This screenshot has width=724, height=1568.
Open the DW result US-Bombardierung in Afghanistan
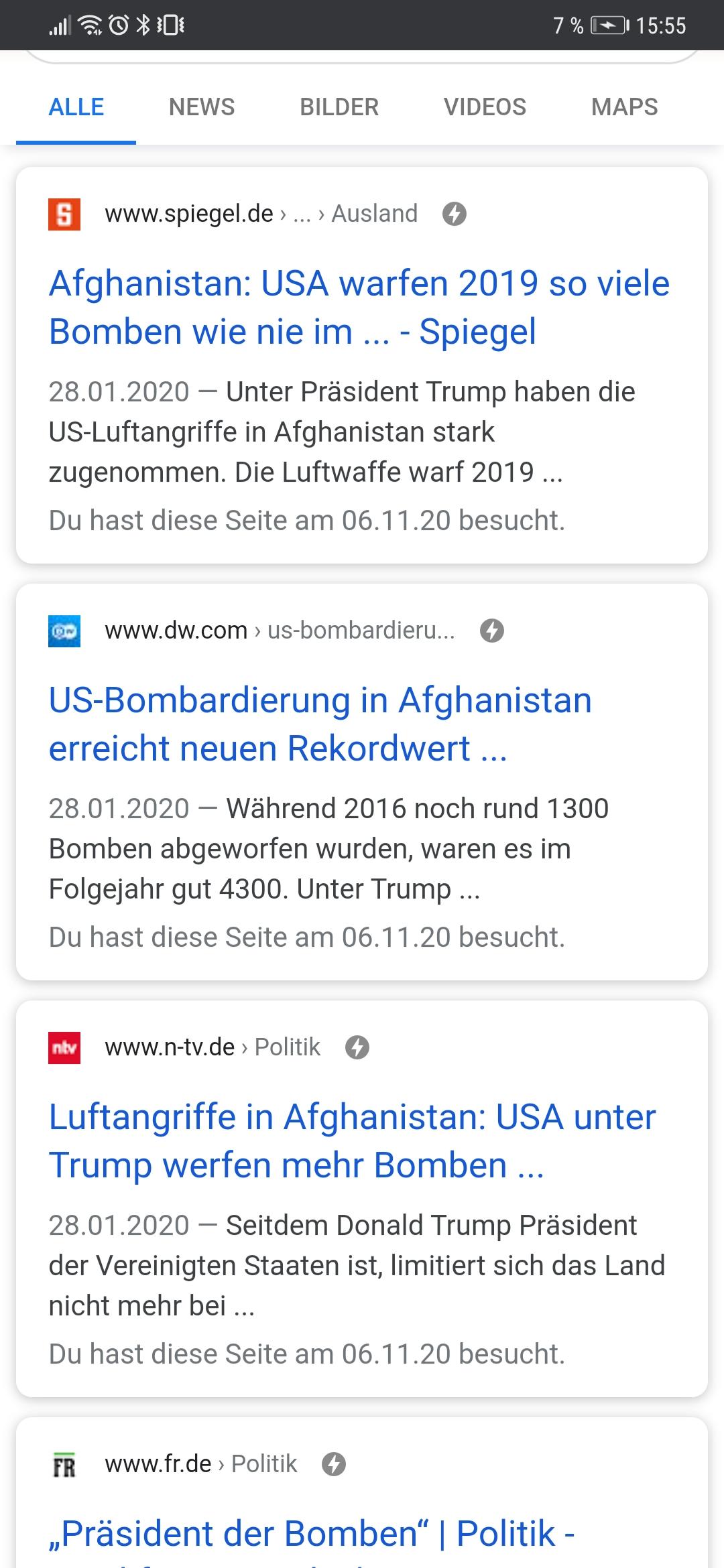click(320, 724)
